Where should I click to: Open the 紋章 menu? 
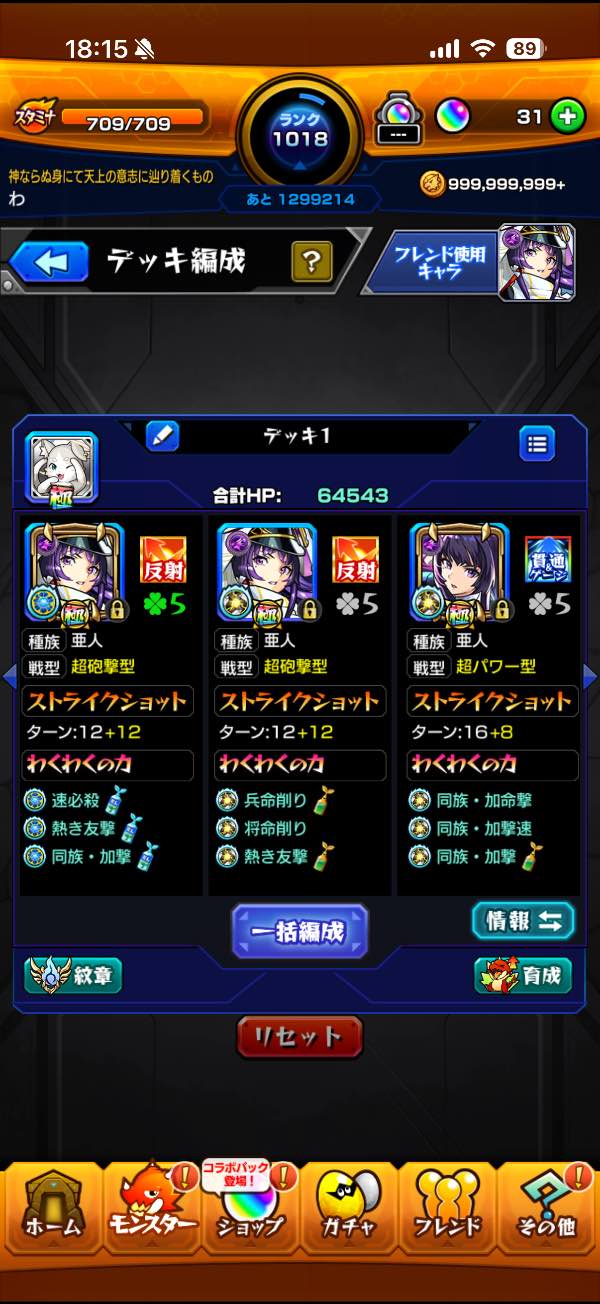click(x=73, y=976)
